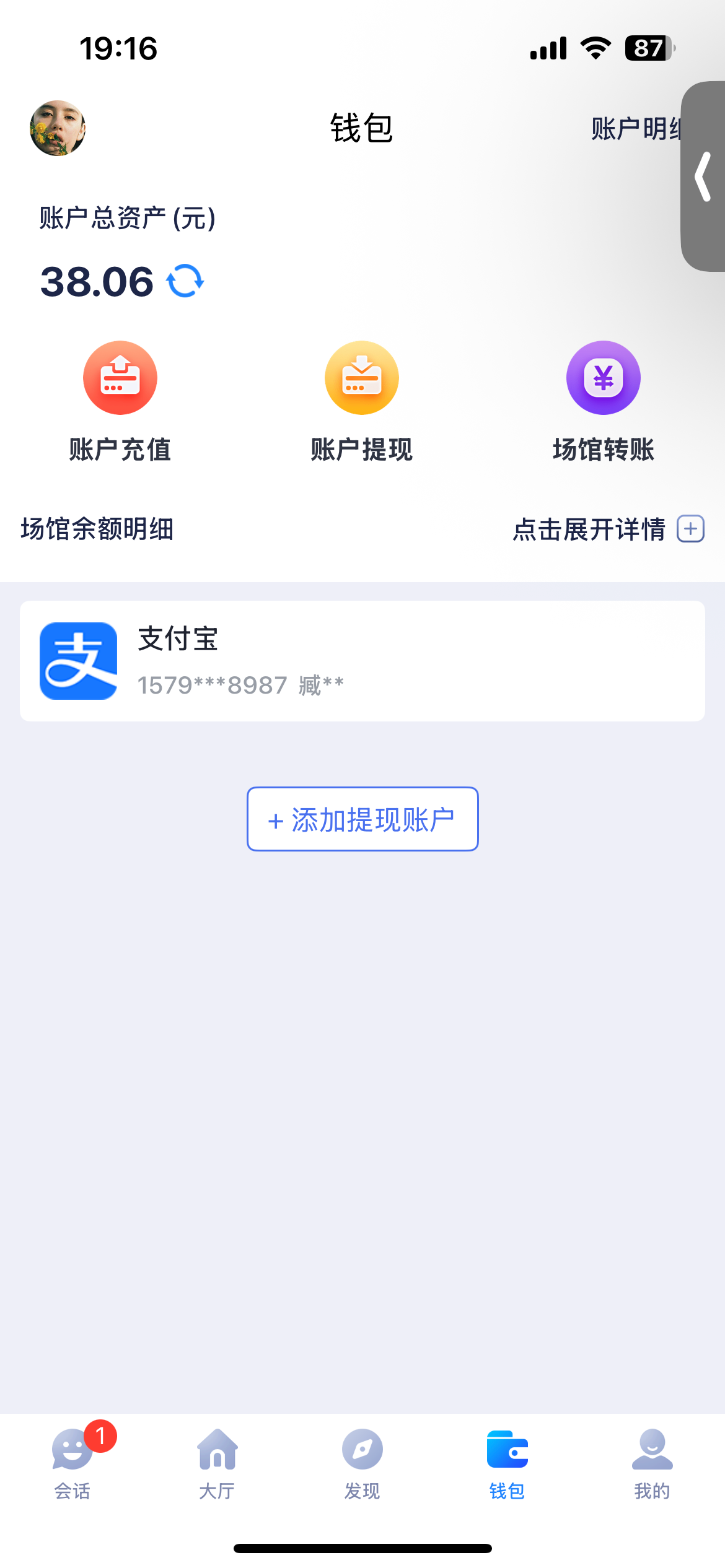
Task: Open 账户明细 account details
Action: (x=635, y=129)
